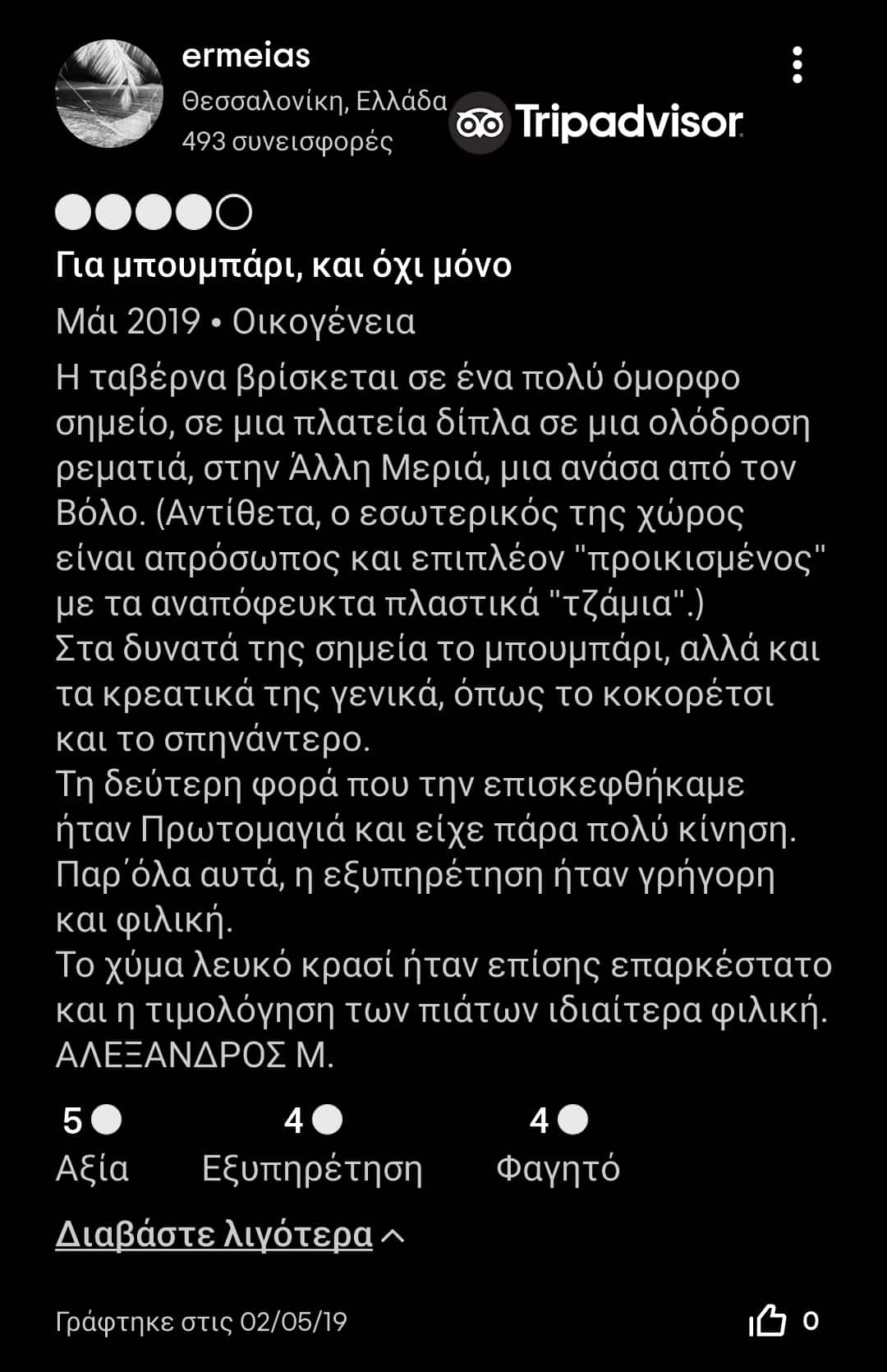Open the Θεσσαλονίκη, Ελλάδα location link
The width and height of the screenshot is (887, 1372).
point(312,99)
